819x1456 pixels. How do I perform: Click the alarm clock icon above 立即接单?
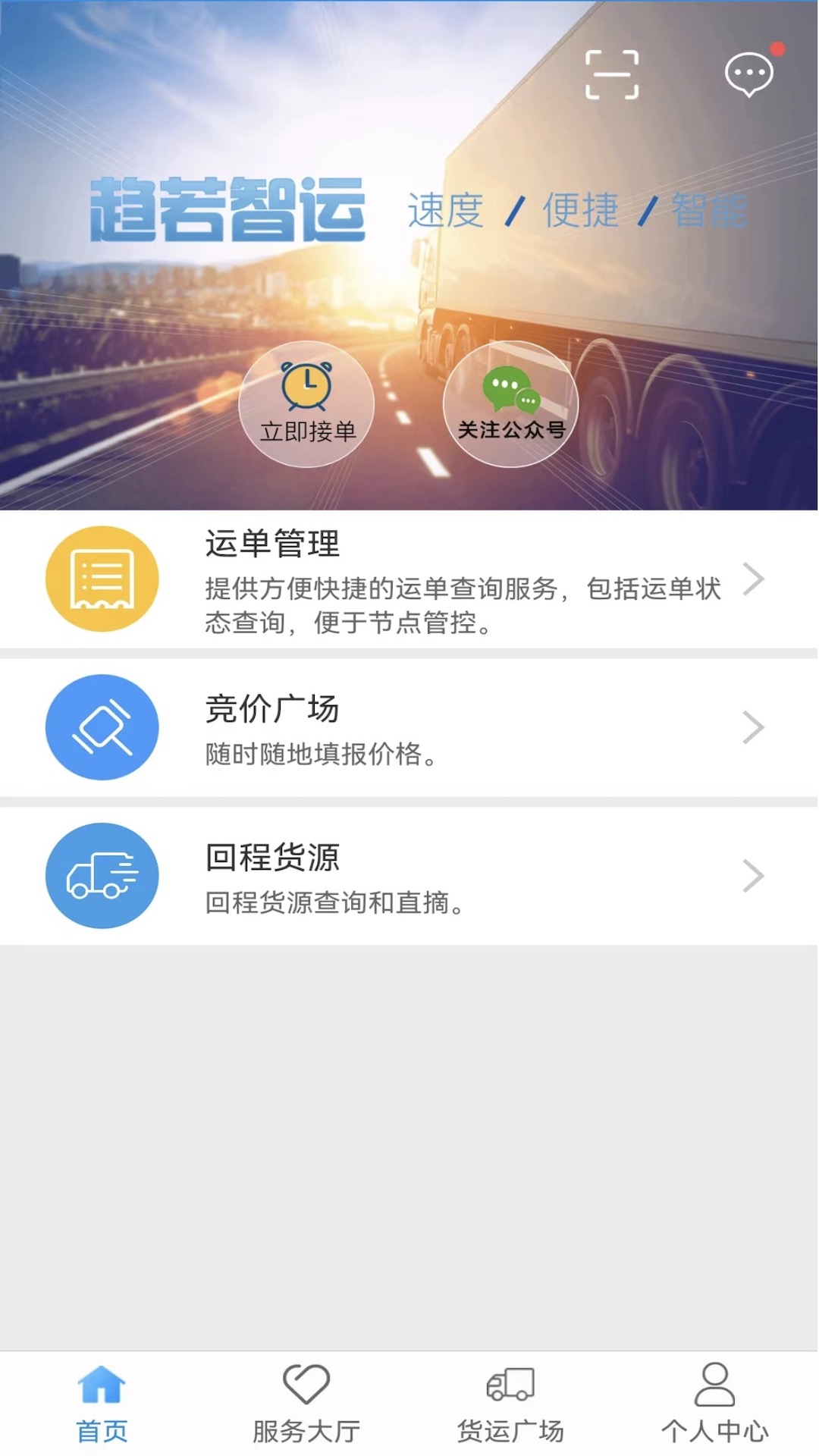point(306,387)
